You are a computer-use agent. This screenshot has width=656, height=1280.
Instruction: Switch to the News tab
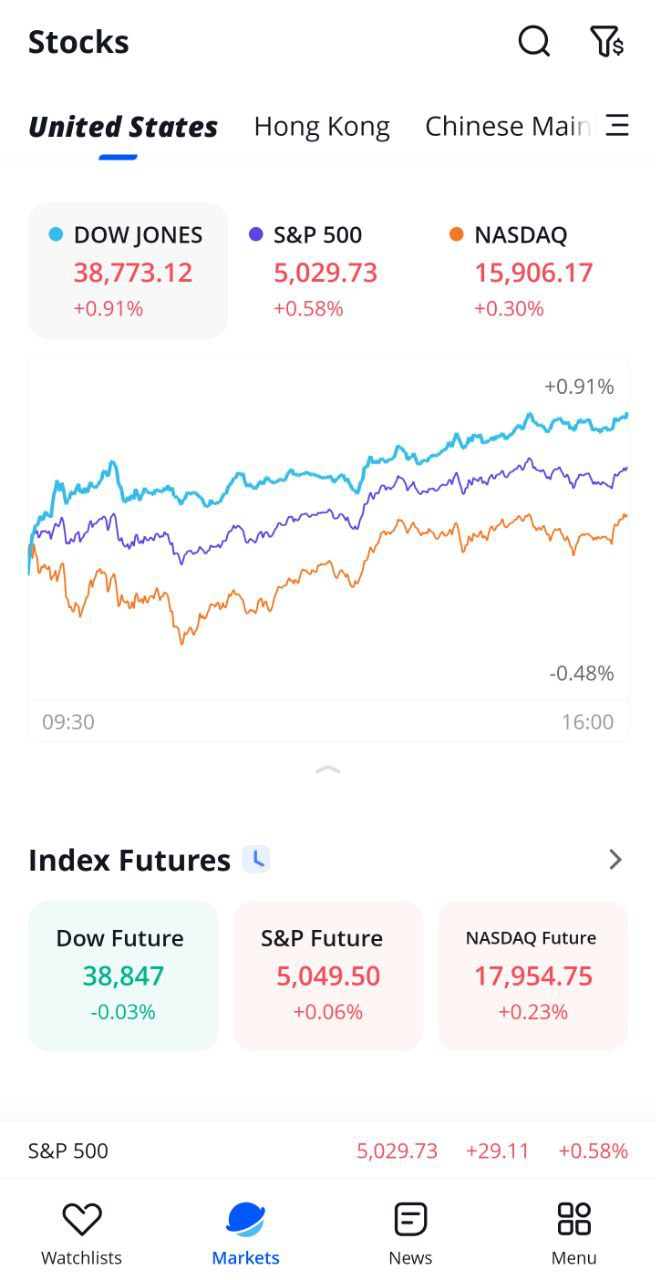point(410,1233)
